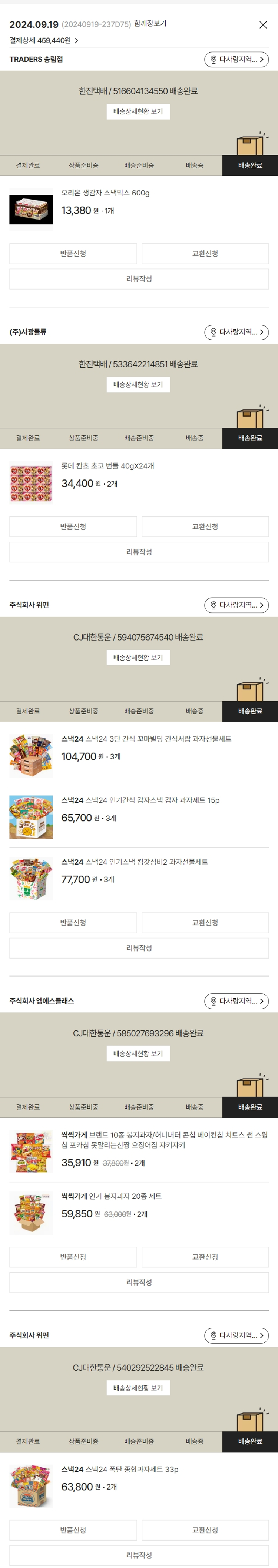Tap 함께장보기 next to order number
278x1568 pixels.
[150, 24]
